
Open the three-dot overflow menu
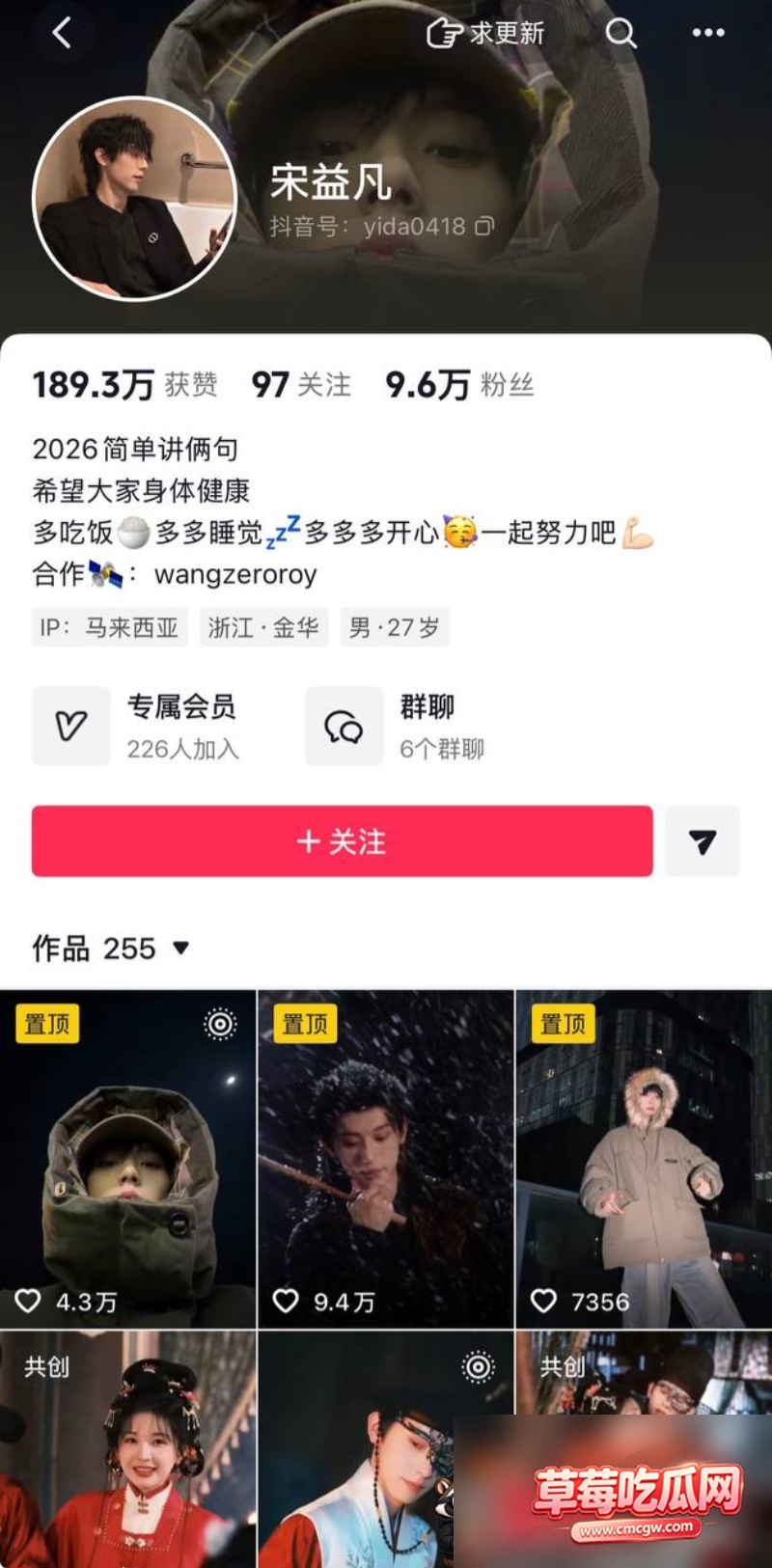coord(707,33)
